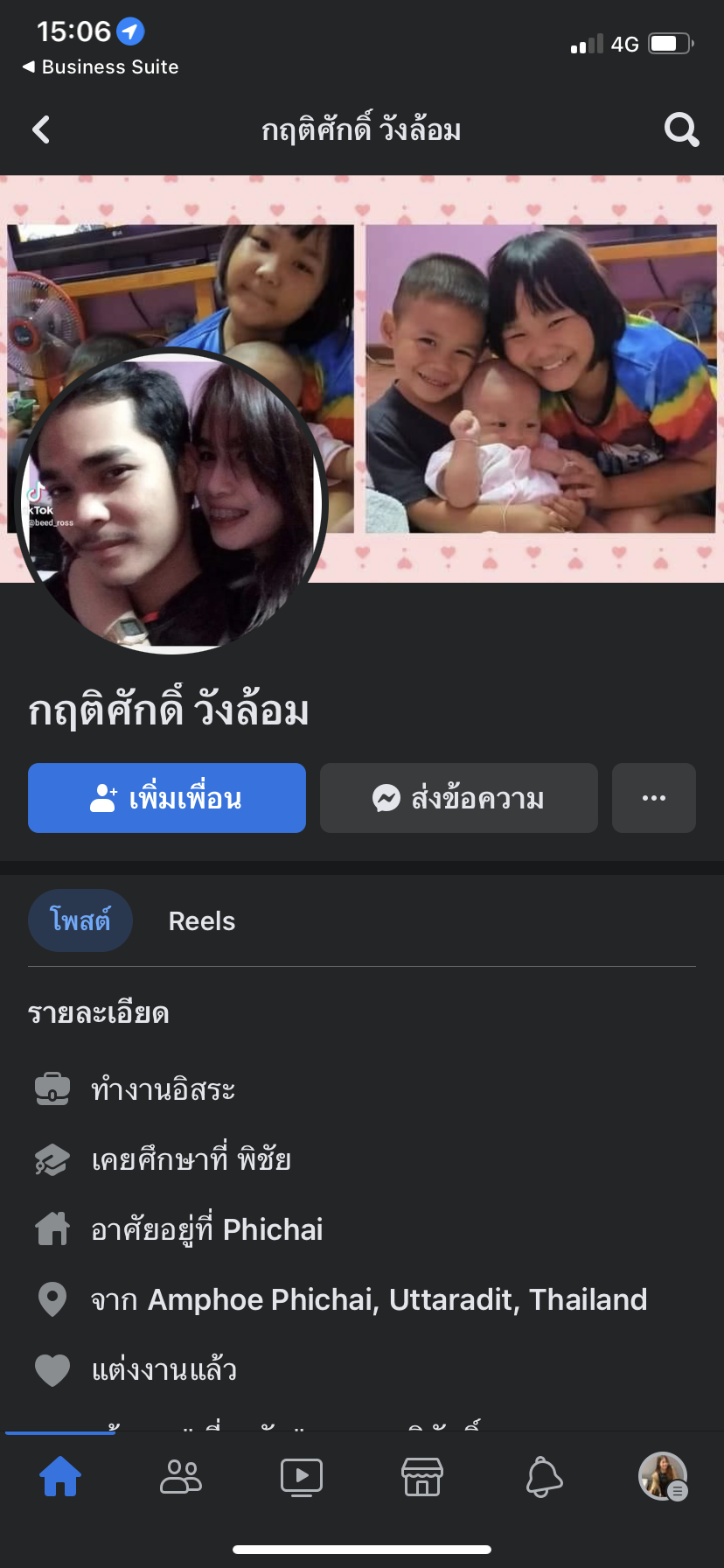Tap the เพิ่มเพื่อน add friend button
This screenshot has height=1568, width=724.
tap(167, 798)
